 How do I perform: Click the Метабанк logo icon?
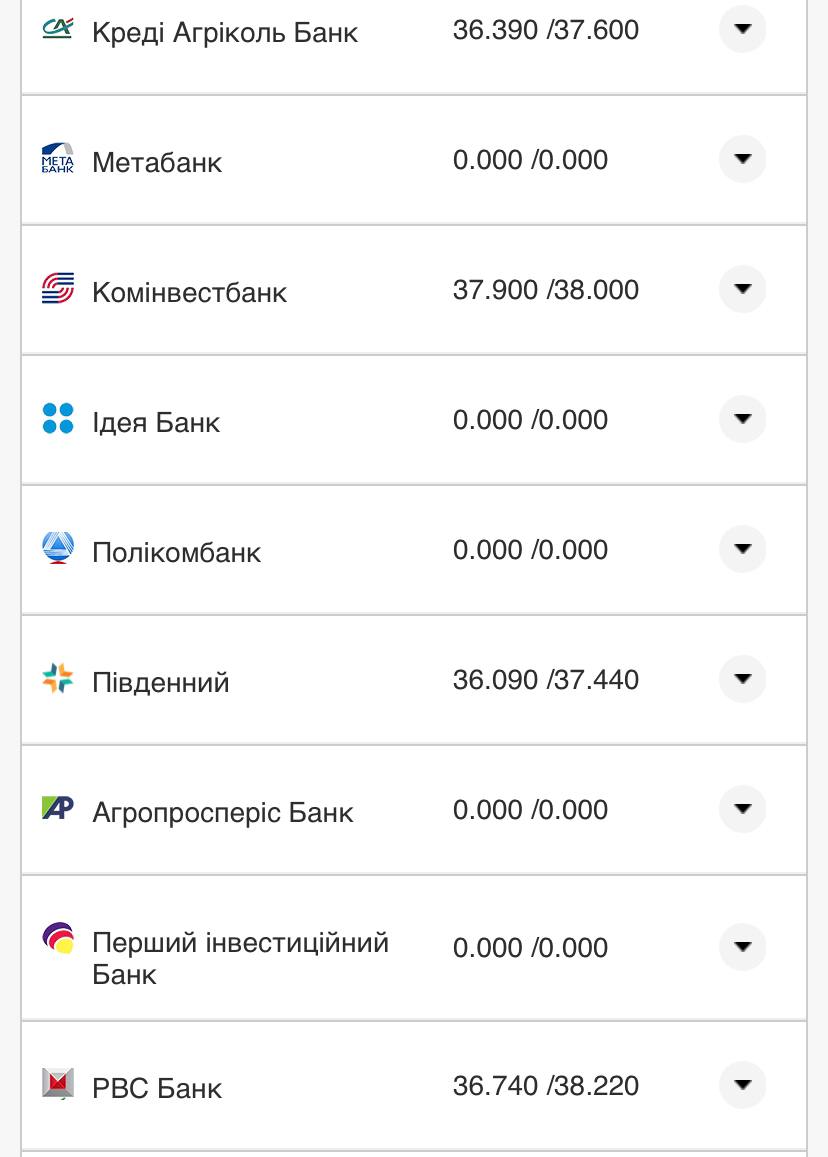(59, 159)
